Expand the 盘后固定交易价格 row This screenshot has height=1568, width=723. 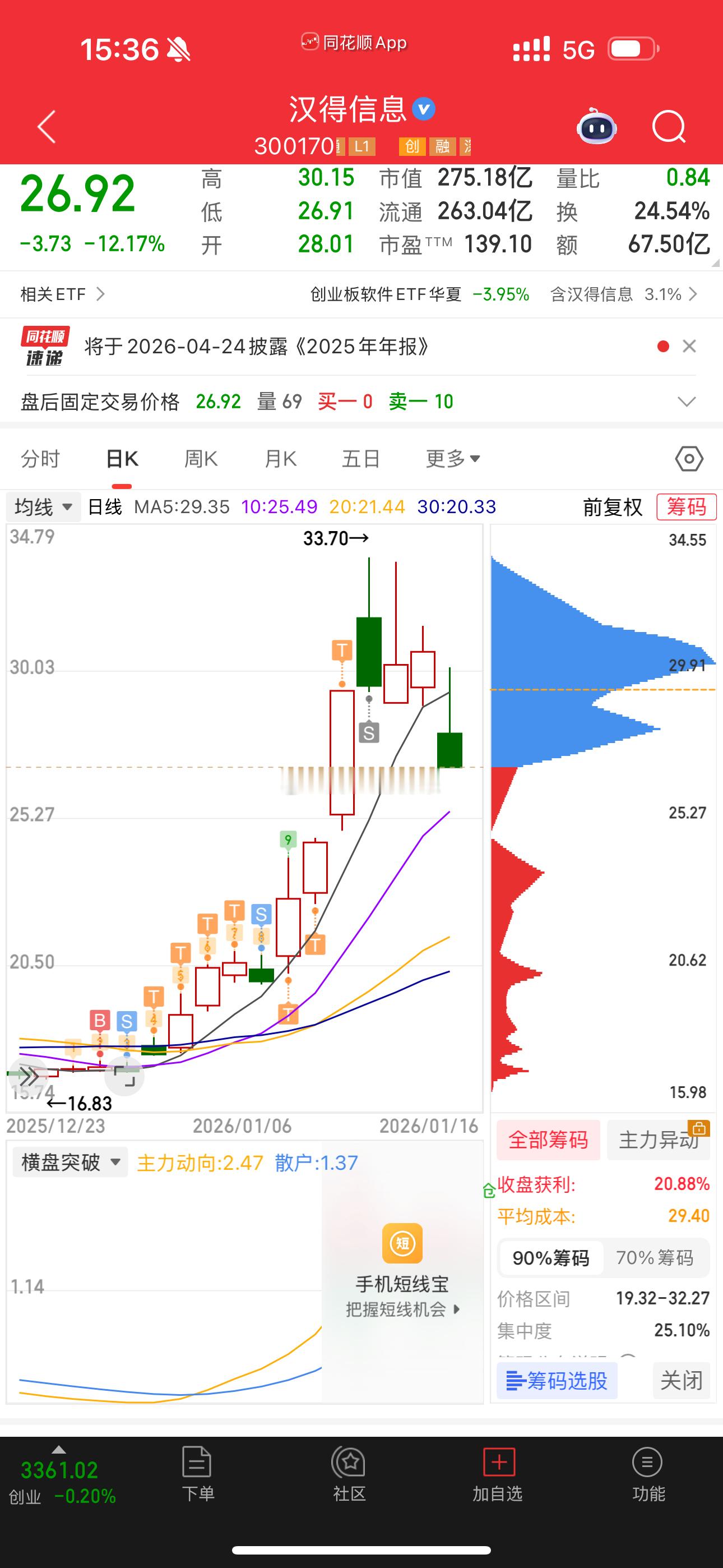[x=687, y=402]
